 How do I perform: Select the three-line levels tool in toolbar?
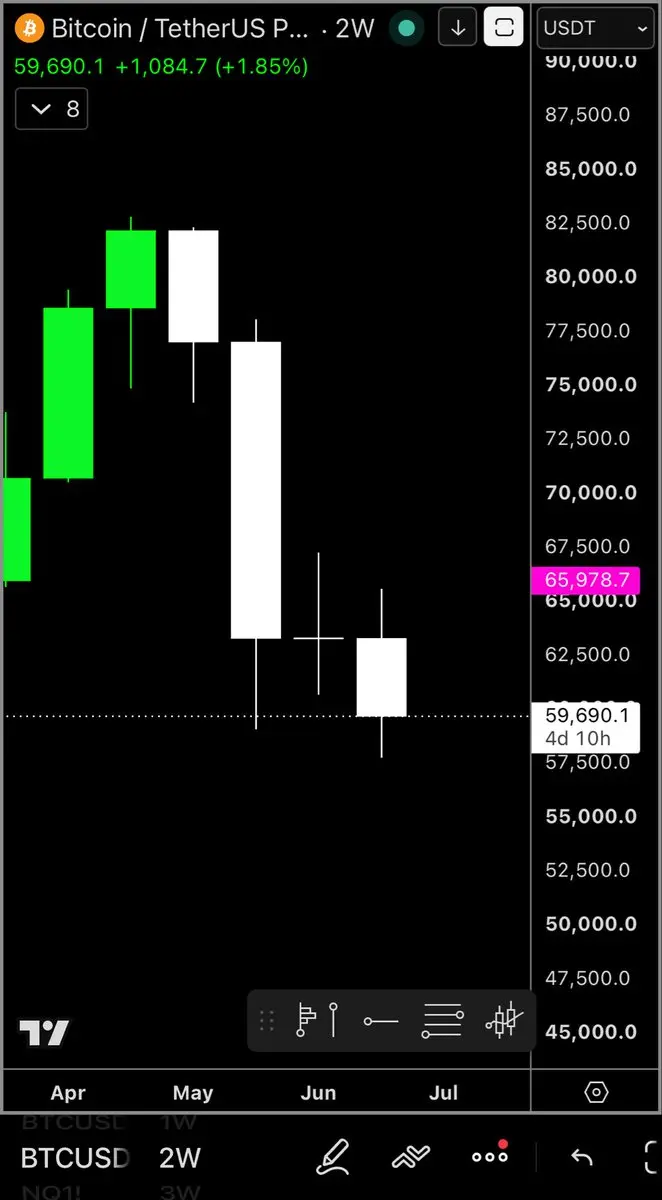click(x=442, y=1021)
